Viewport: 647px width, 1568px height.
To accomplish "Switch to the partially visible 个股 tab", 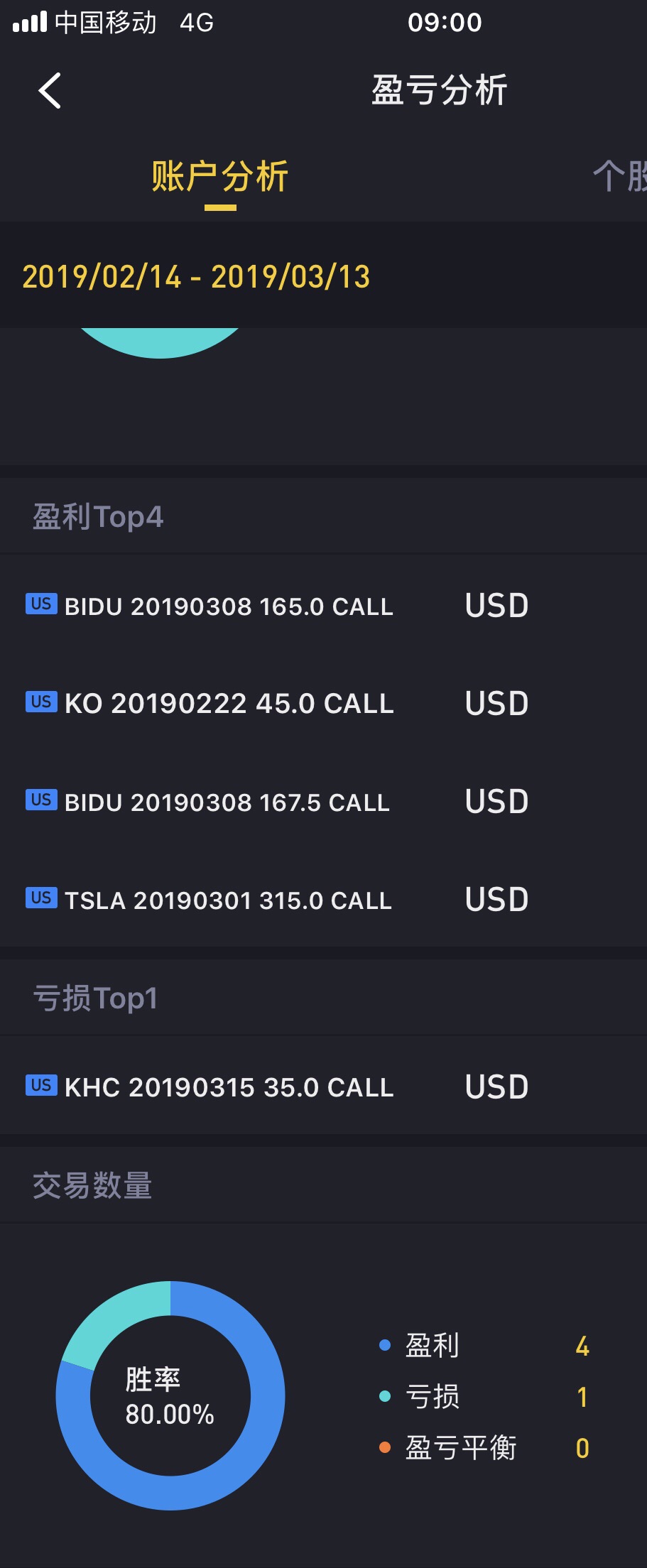I will point(619,176).
